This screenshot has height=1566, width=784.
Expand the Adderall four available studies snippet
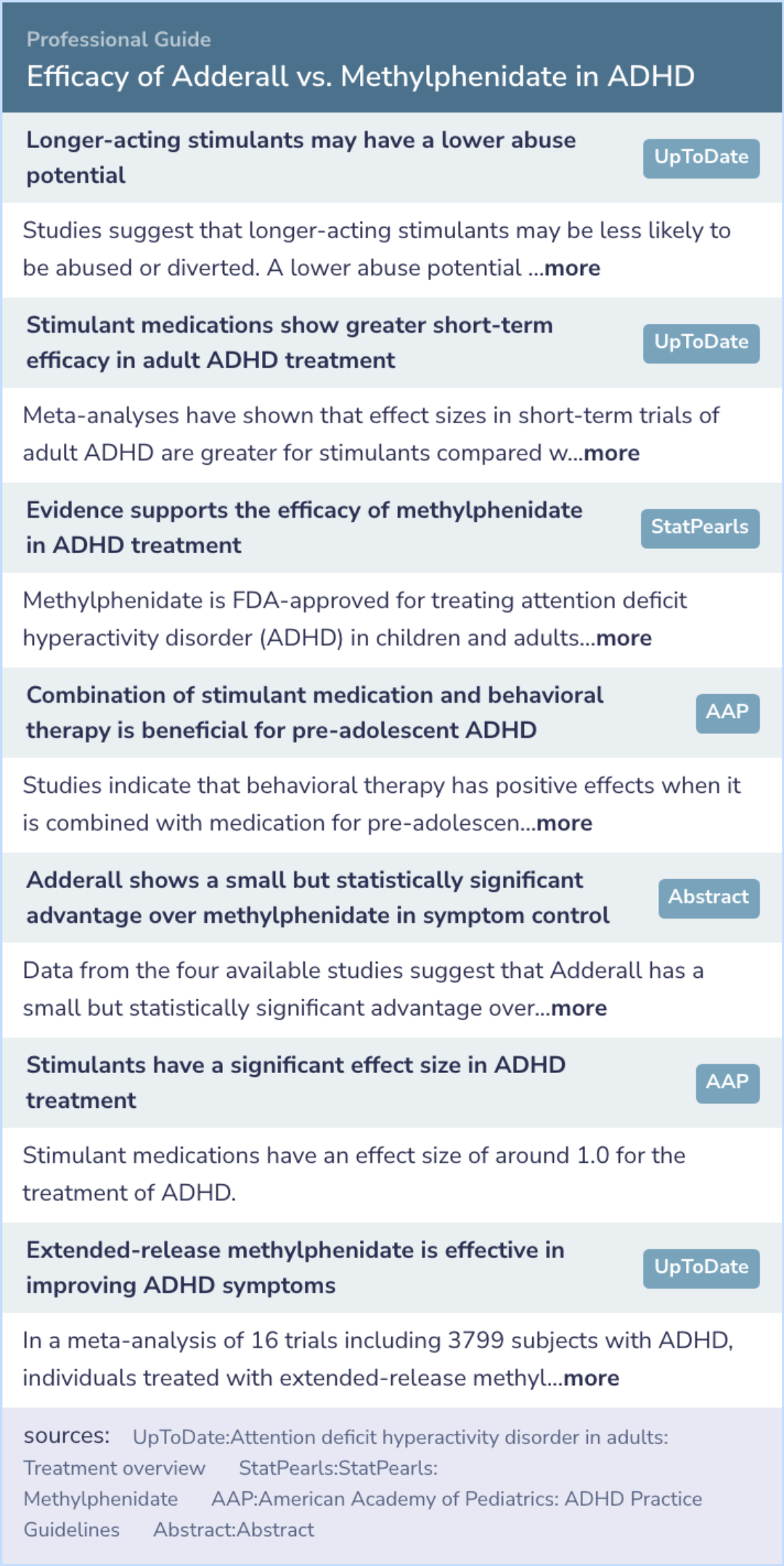[x=579, y=1008]
